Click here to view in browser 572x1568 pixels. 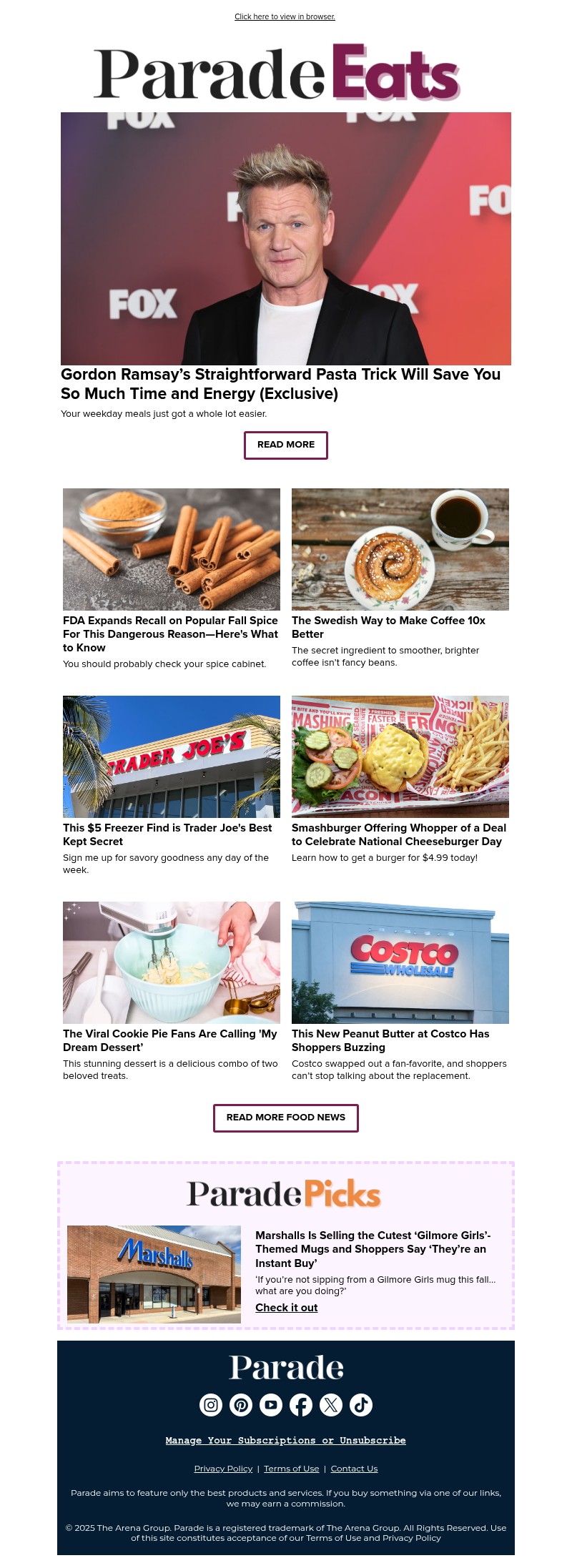click(285, 16)
